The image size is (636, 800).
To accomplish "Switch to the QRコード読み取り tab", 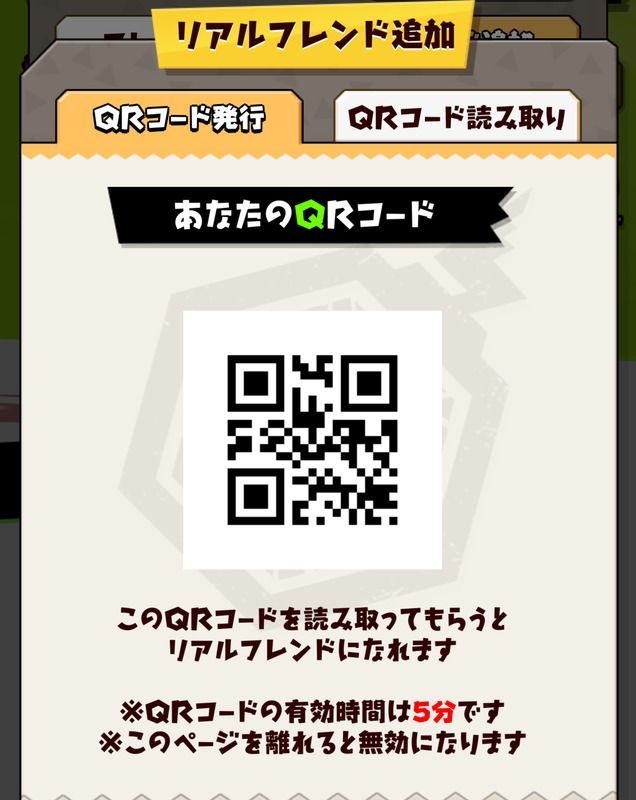I will coord(457,119).
